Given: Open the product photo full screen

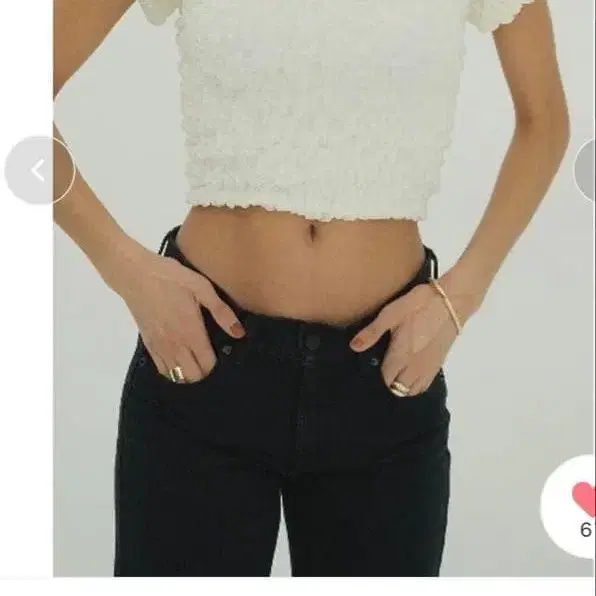Looking at the screenshot, I should point(324,288).
